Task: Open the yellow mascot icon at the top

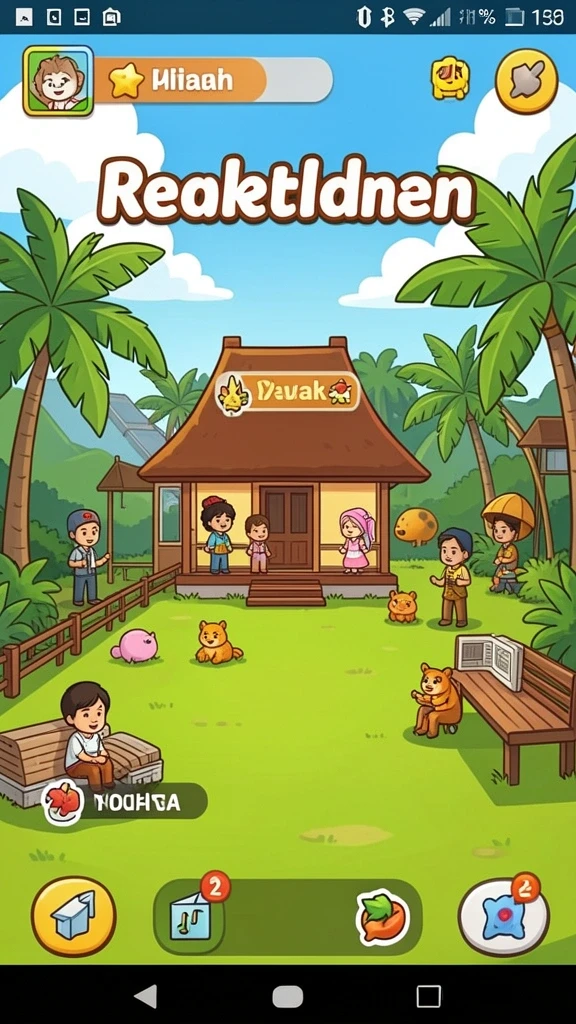Action: (450, 79)
